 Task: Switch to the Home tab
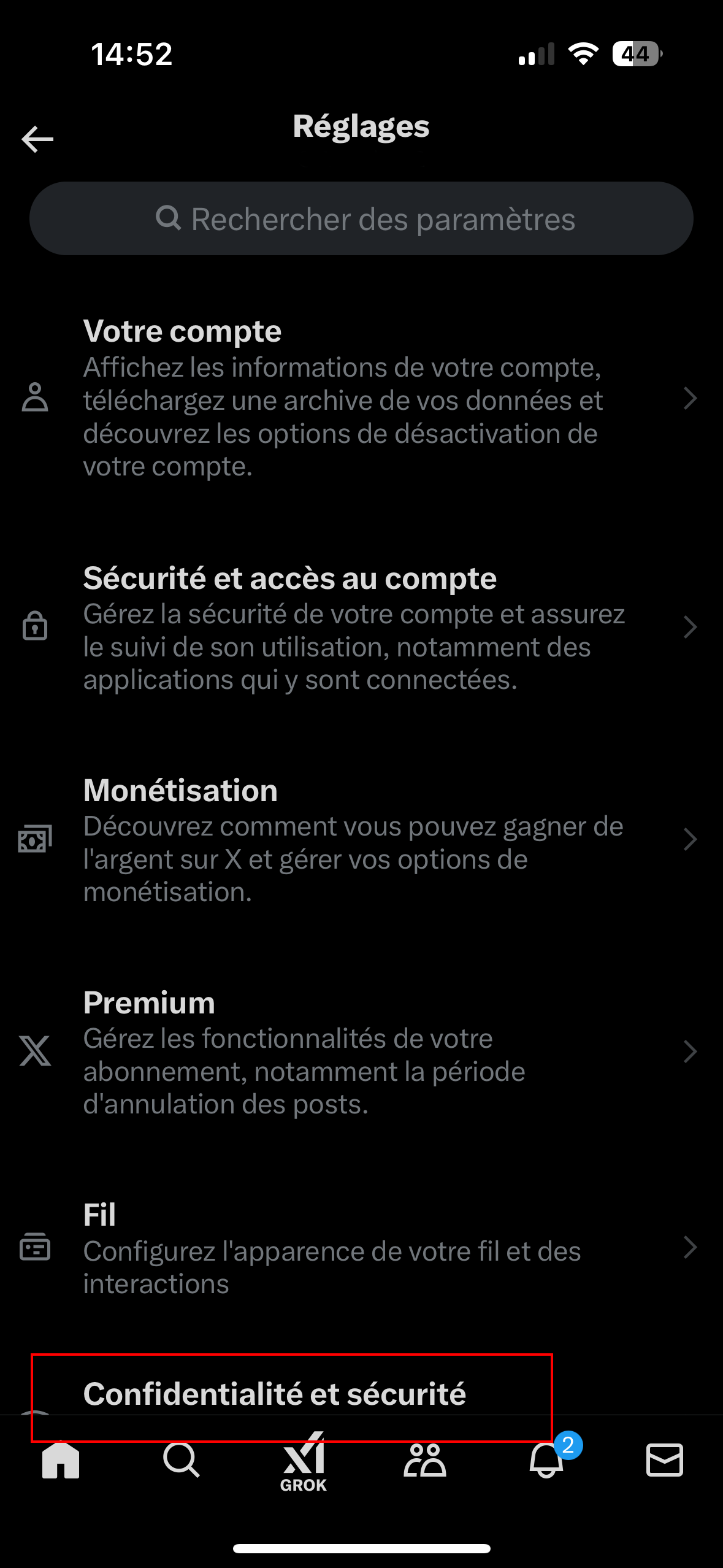tap(61, 1460)
